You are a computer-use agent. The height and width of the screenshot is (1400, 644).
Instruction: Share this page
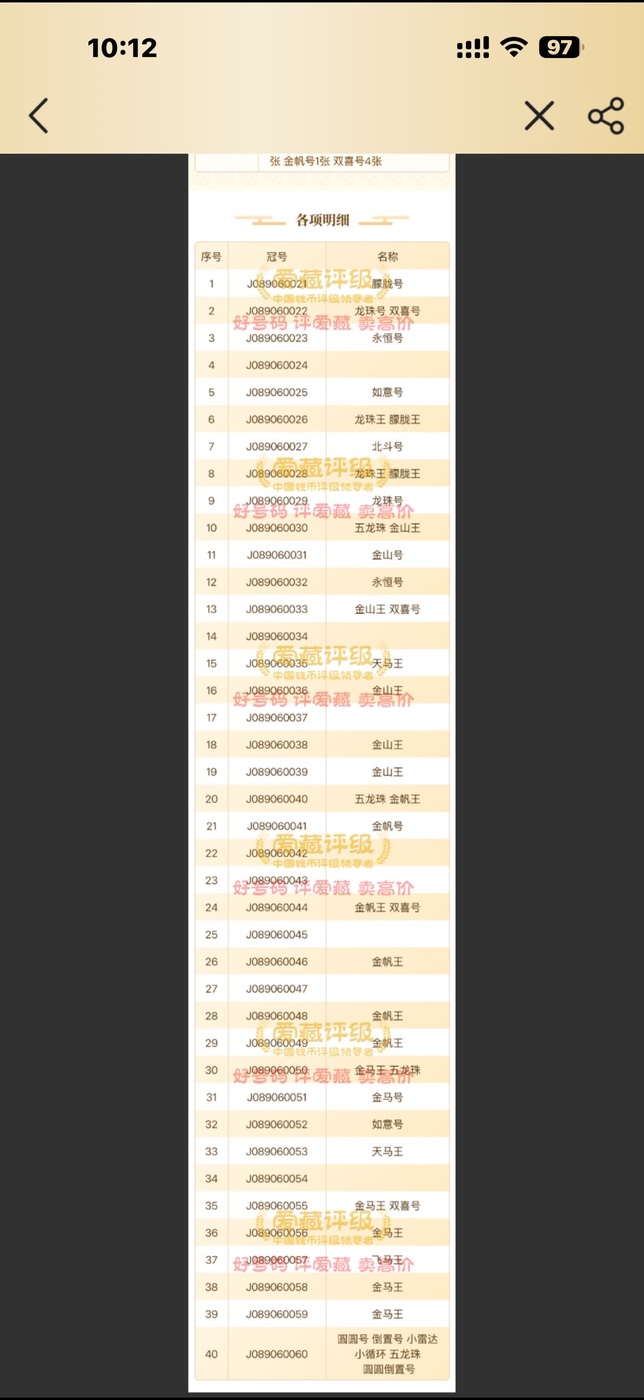[606, 116]
